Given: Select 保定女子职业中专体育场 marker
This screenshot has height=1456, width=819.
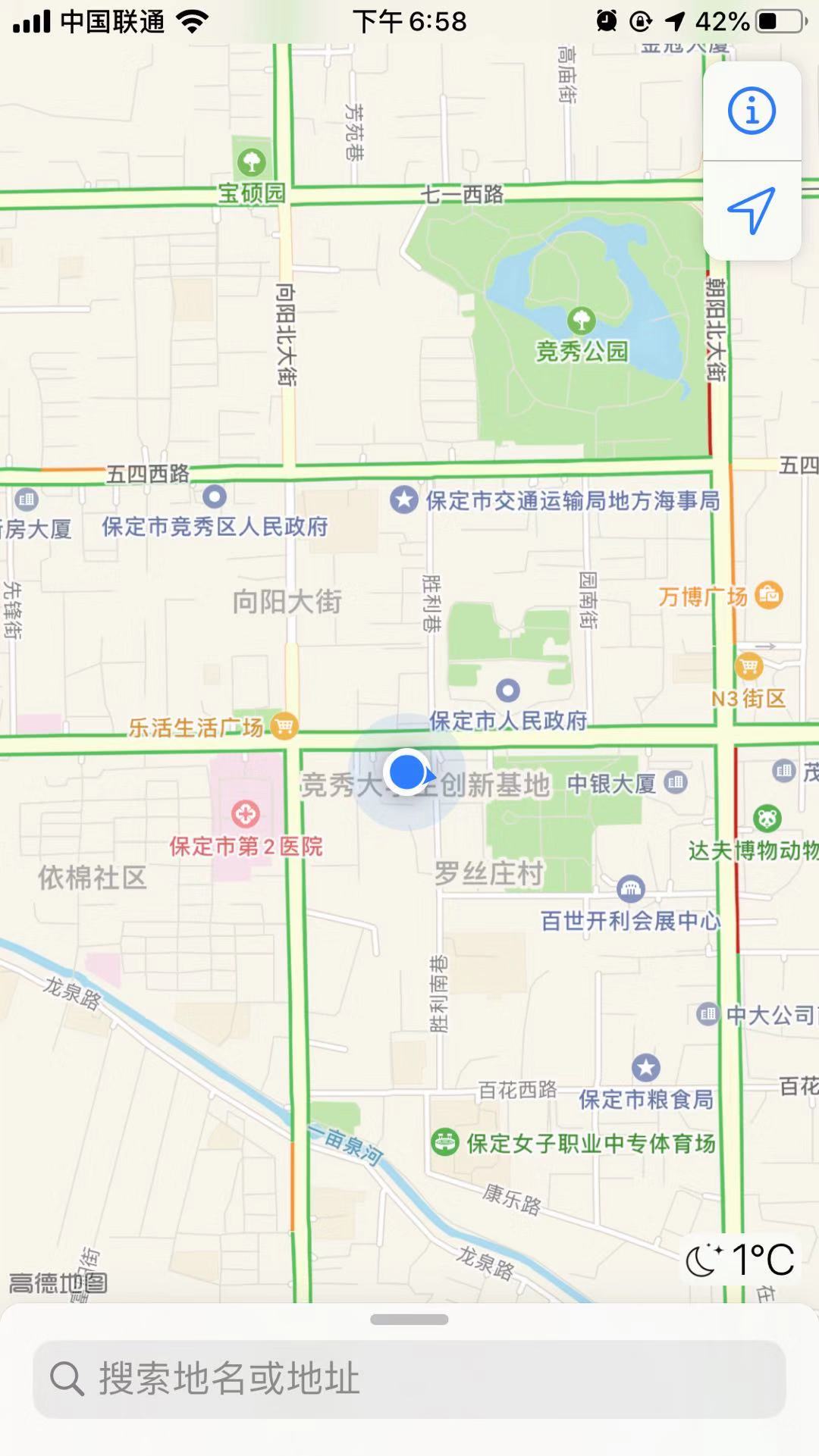Looking at the screenshot, I should pyautogui.click(x=445, y=1142).
